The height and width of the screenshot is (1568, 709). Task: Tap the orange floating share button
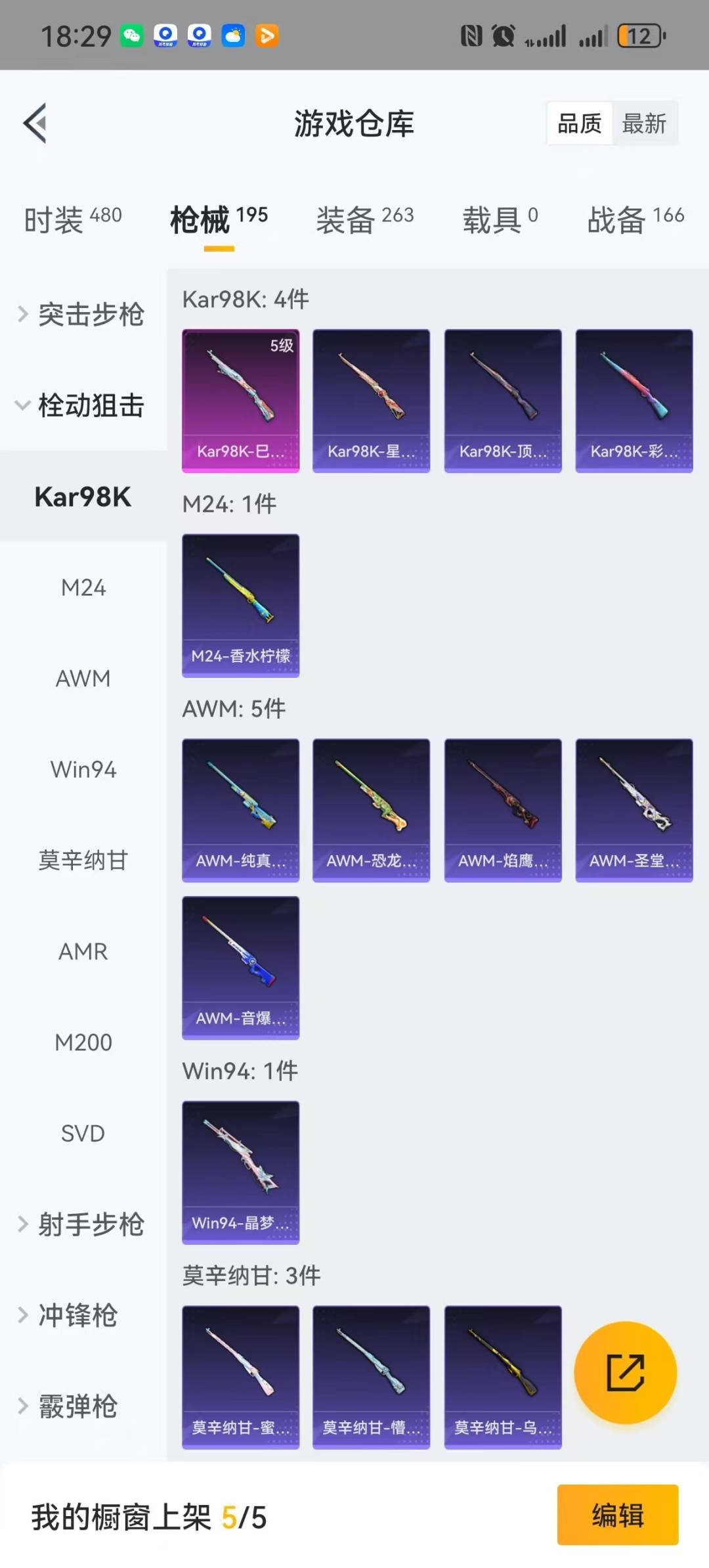pyautogui.click(x=625, y=1372)
